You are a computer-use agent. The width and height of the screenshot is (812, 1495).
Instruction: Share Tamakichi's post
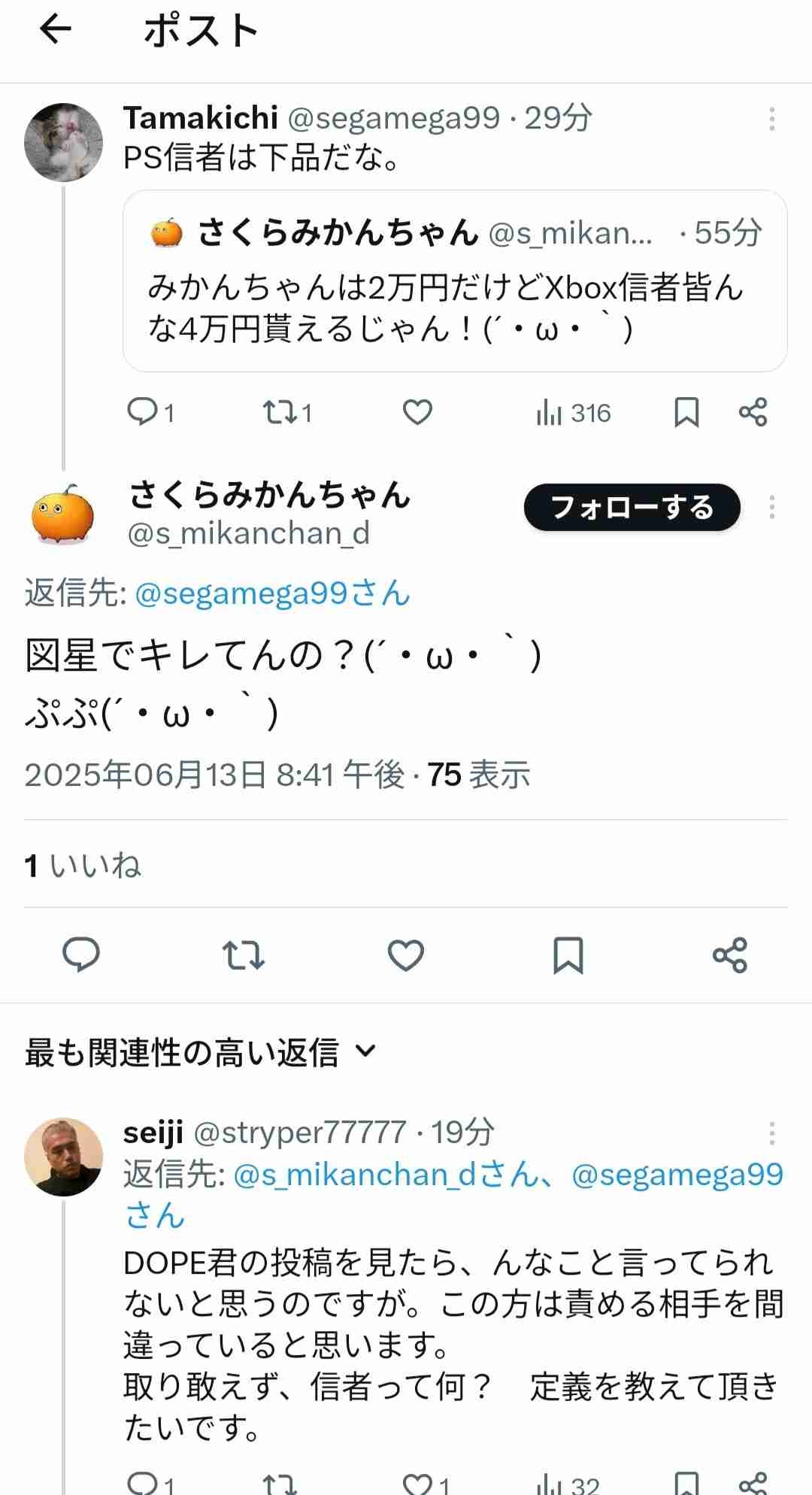click(x=753, y=412)
